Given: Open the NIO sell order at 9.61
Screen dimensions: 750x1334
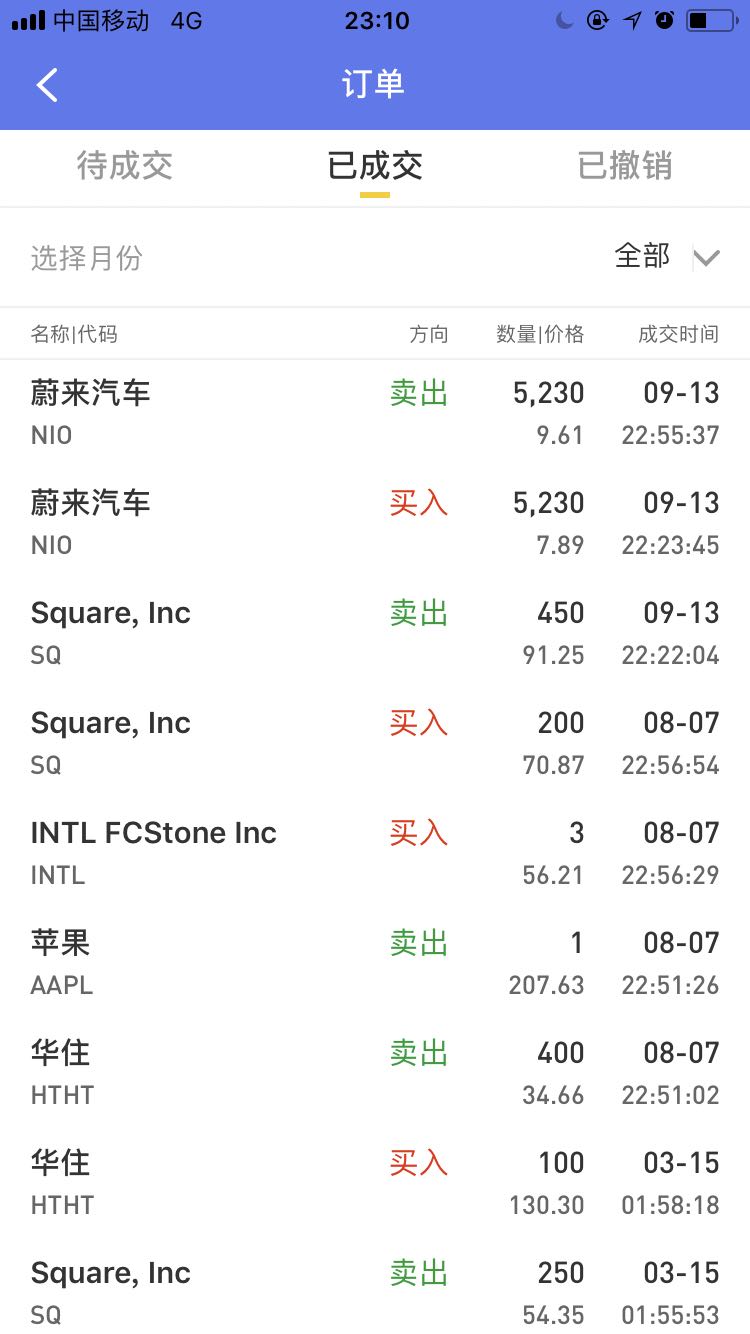Looking at the screenshot, I should [x=375, y=414].
